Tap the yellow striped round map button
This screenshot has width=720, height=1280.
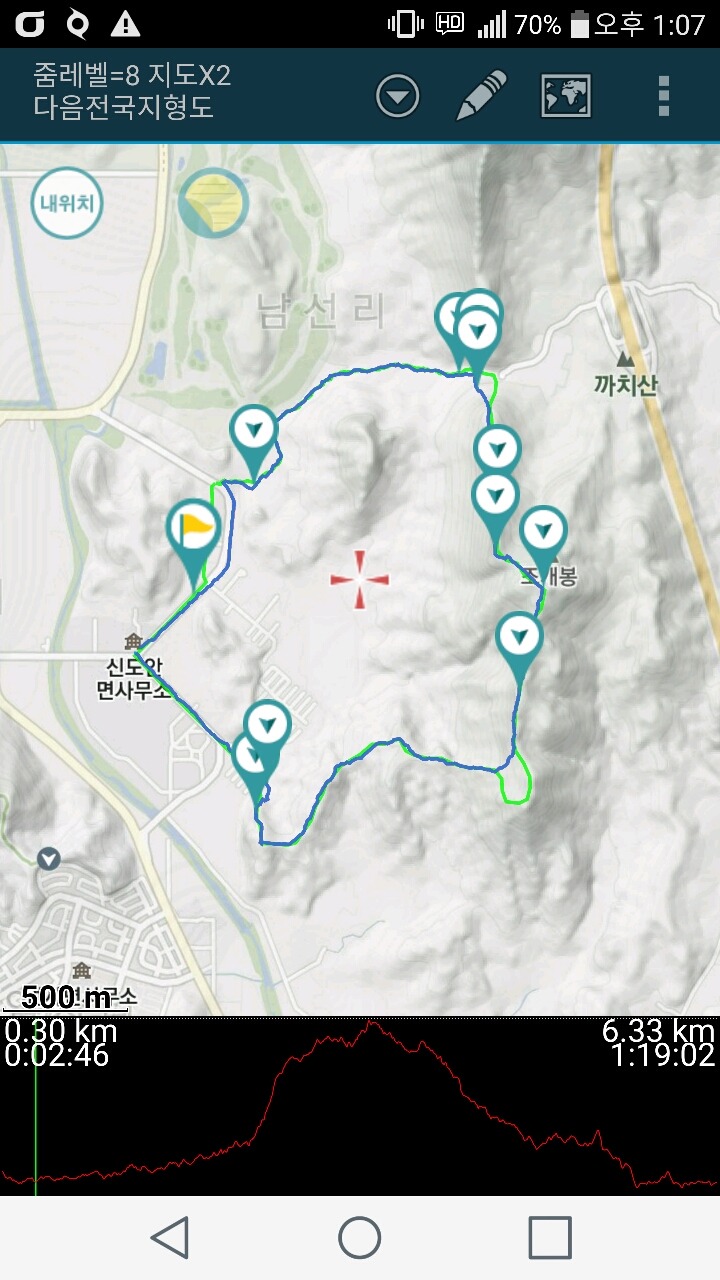tap(213, 203)
